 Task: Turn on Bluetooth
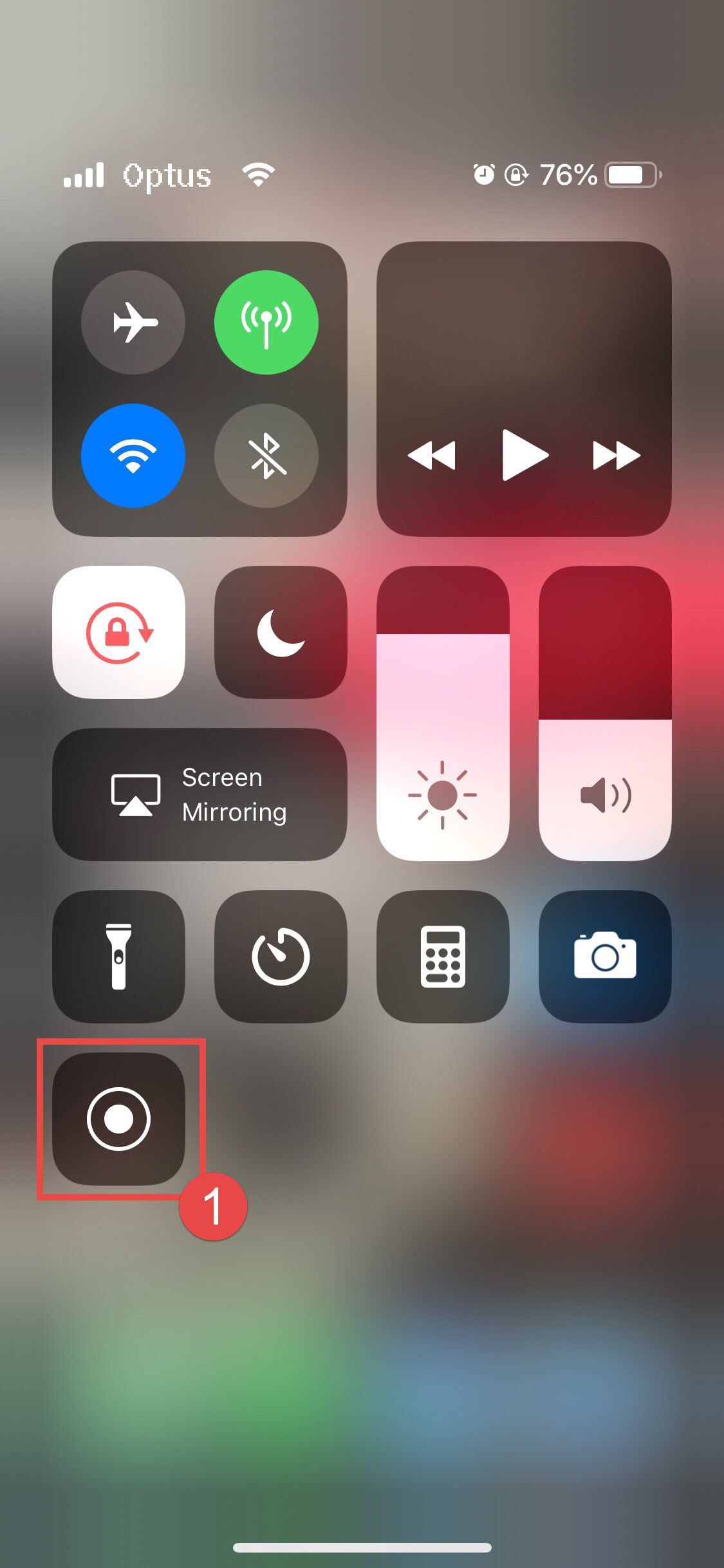click(266, 455)
